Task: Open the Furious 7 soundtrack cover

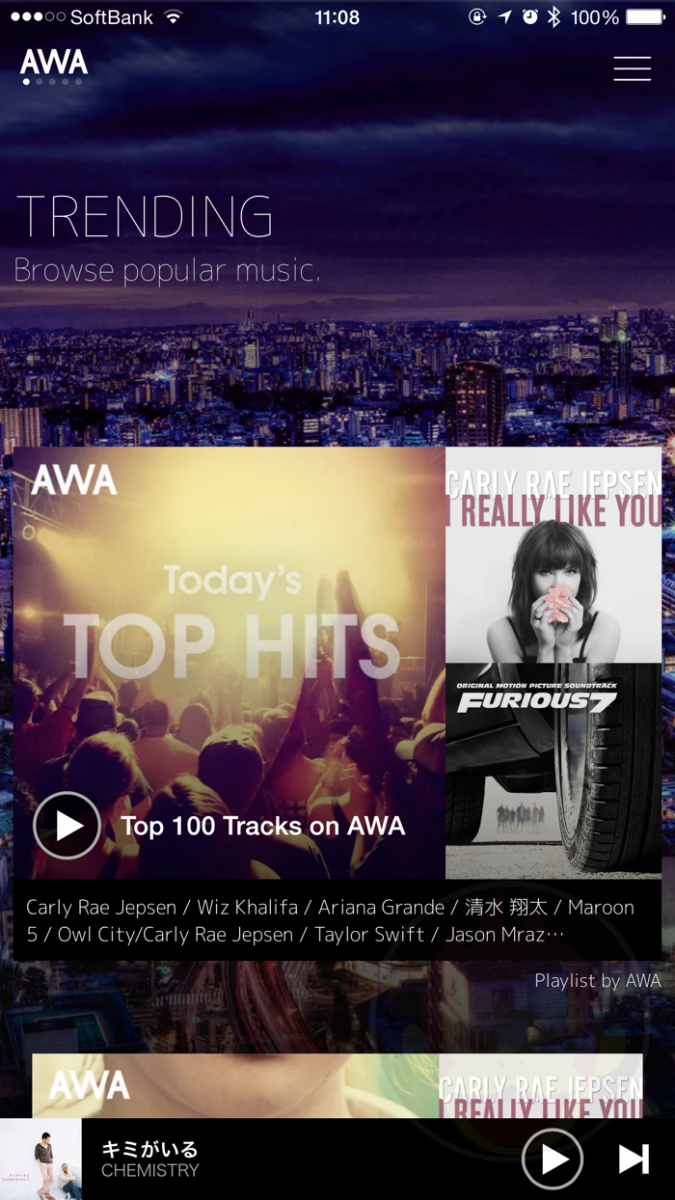Action: coord(553,770)
